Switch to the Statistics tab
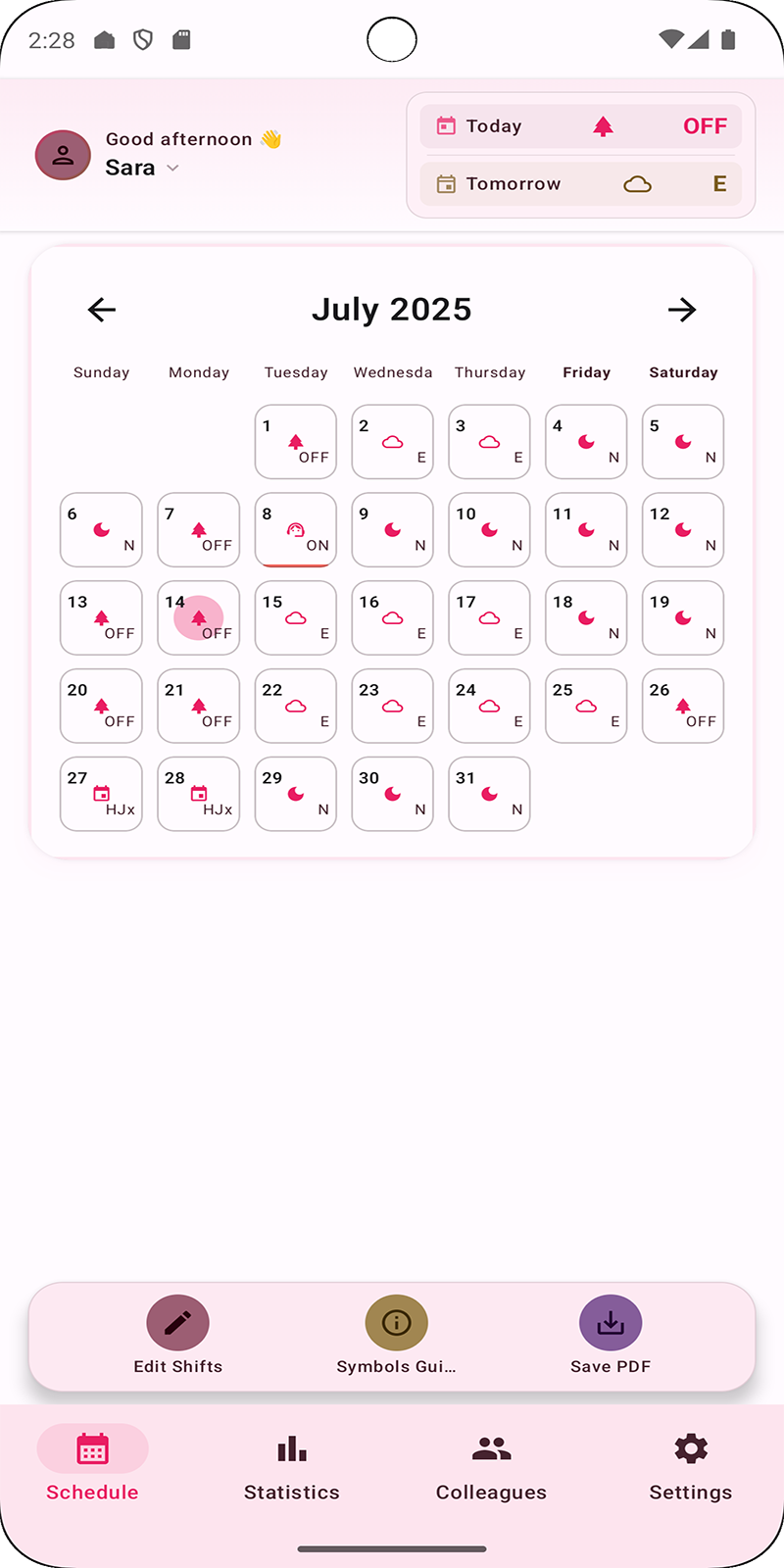Screen dimensions: 784x1568 292,1465
